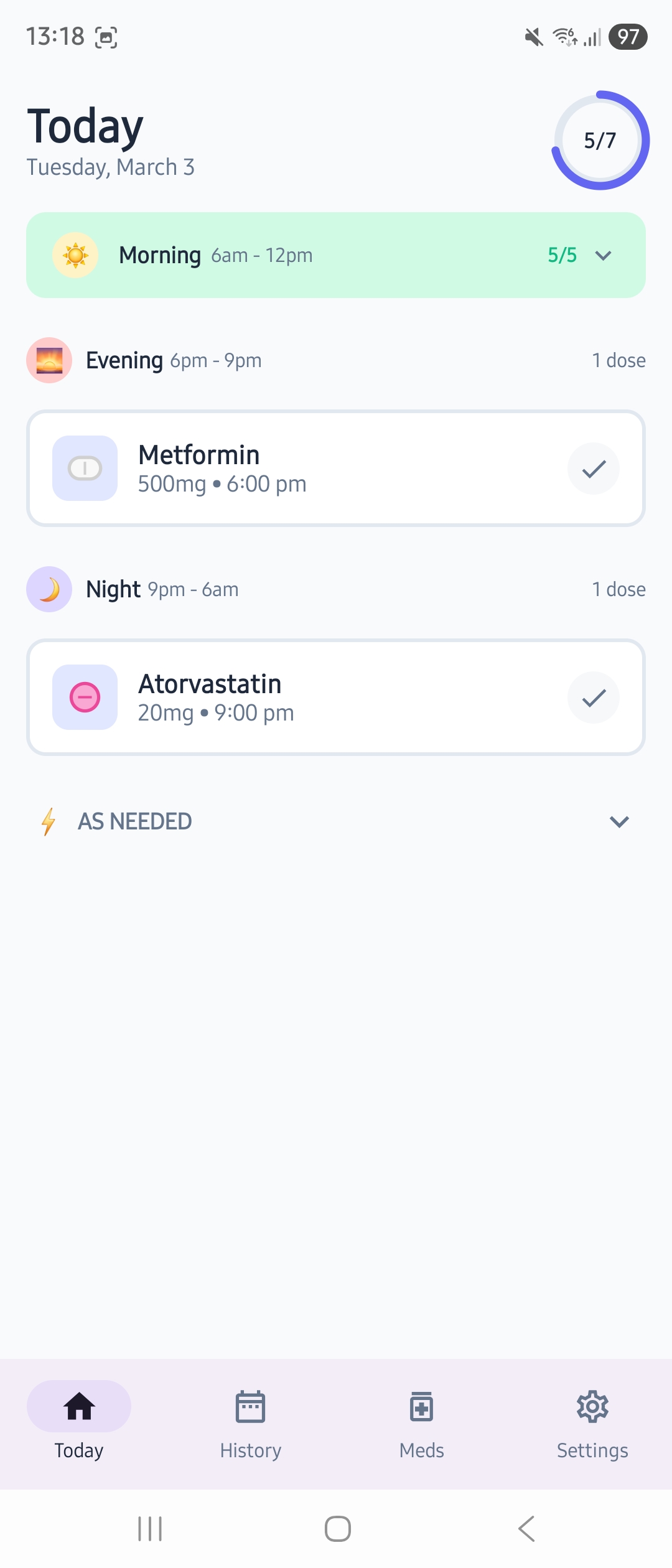Viewport: 672px width, 1568px height.
Task: Expand the AS NEEDED section
Action: [x=619, y=821]
